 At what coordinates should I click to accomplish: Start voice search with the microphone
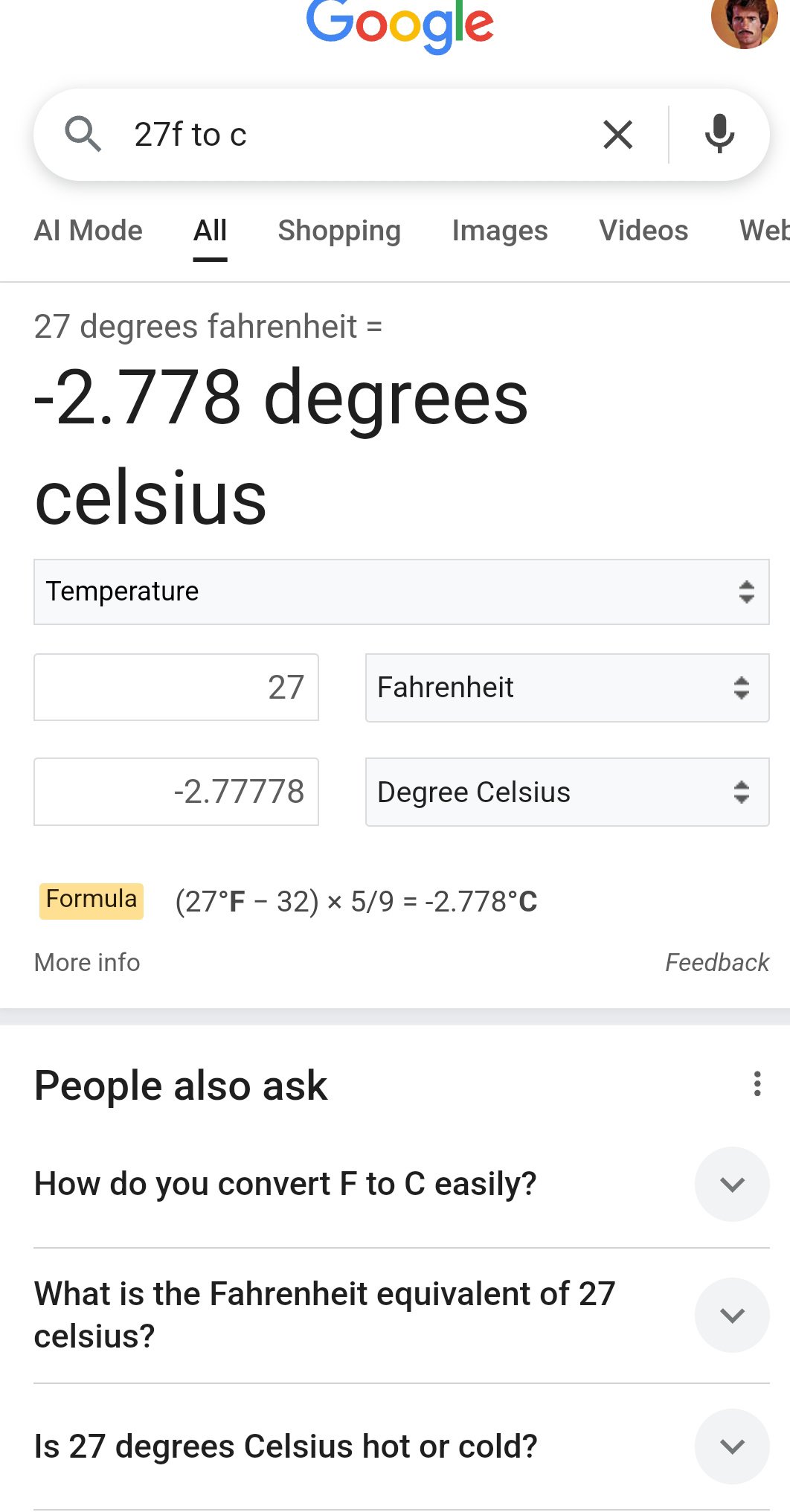(719, 135)
